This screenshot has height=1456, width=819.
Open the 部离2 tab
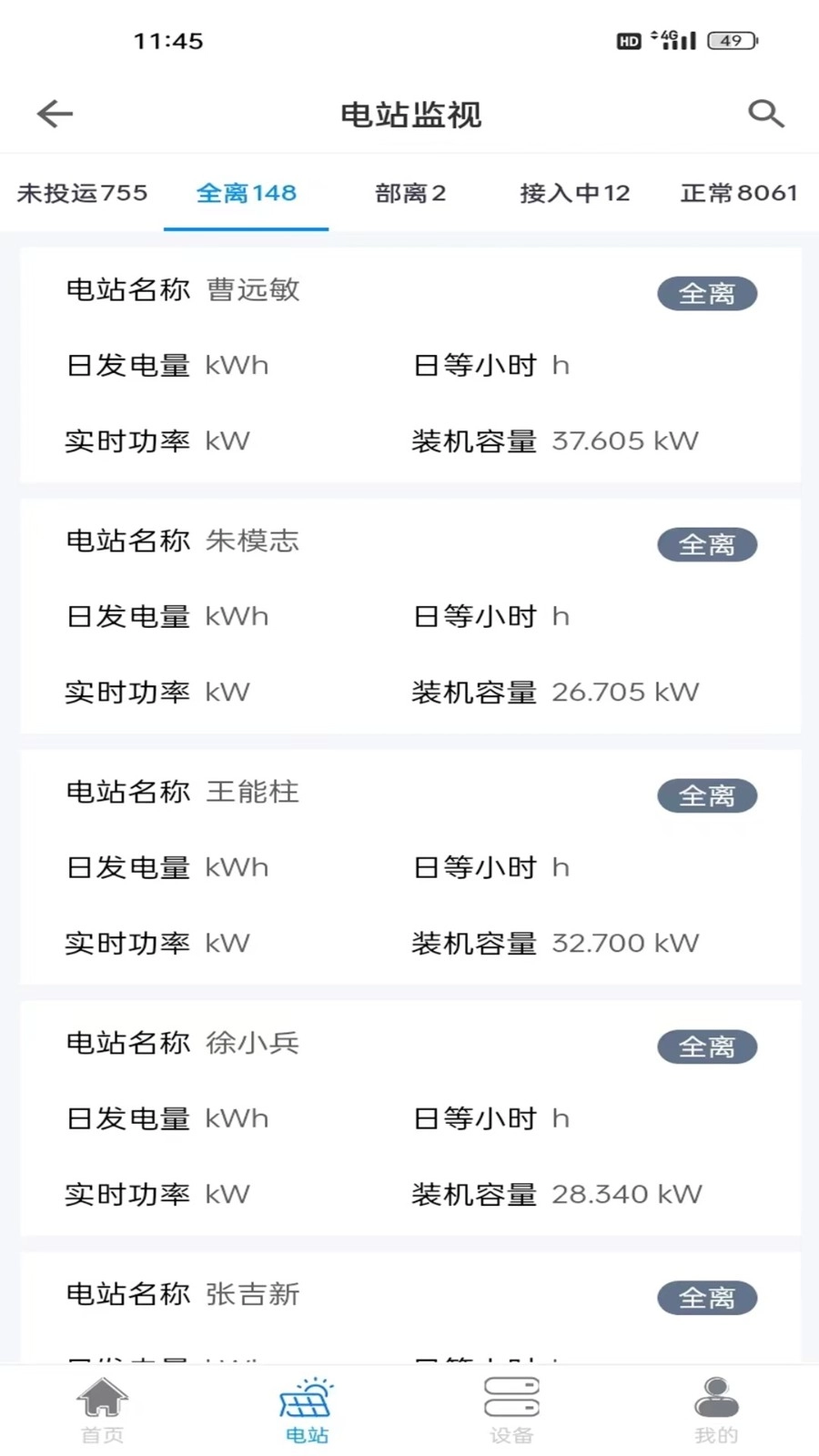(410, 193)
